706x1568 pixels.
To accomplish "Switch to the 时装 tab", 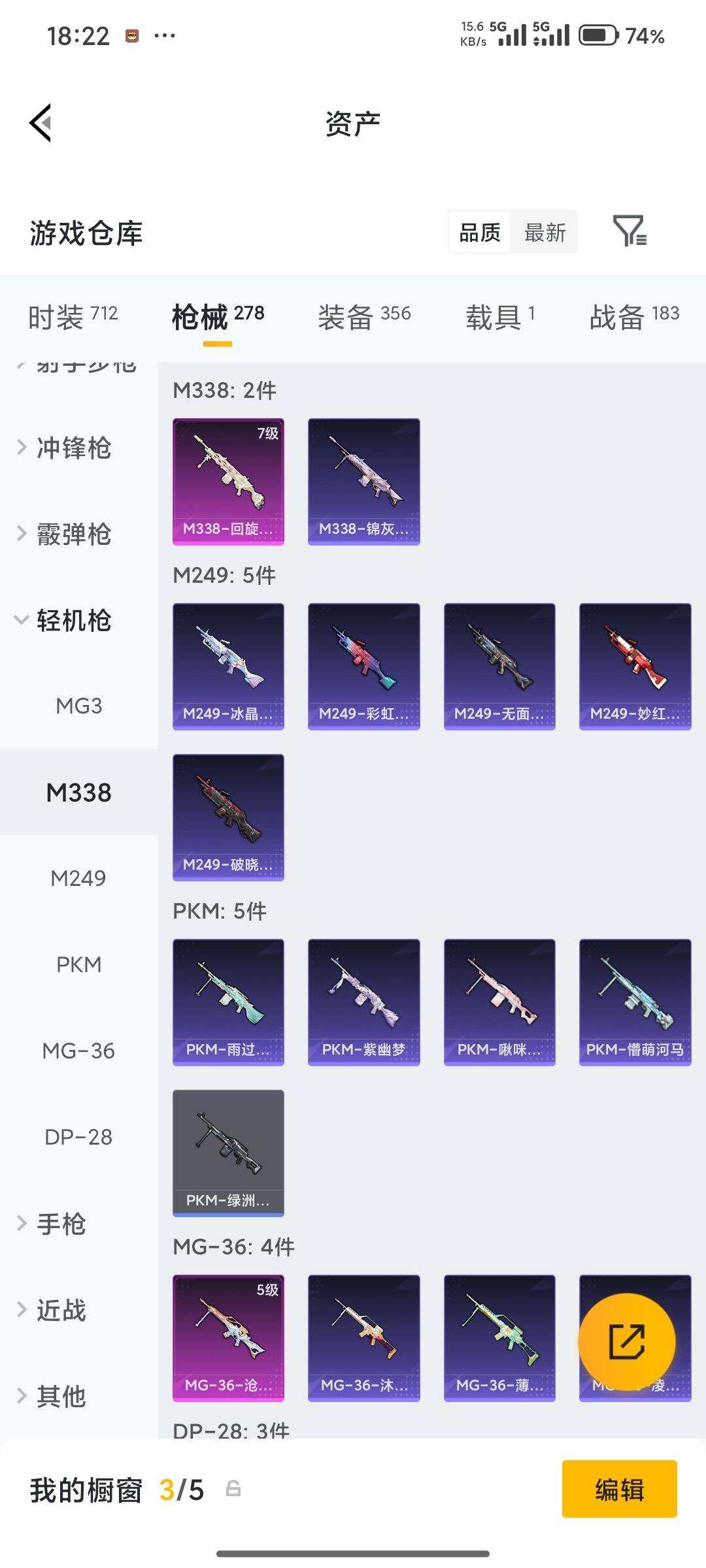I will coord(73,317).
